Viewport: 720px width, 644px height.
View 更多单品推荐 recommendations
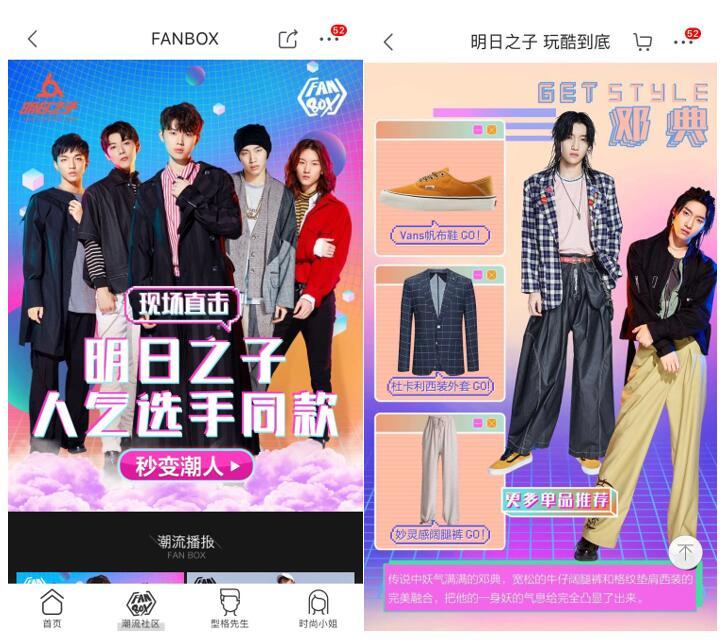[x=557, y=500]
